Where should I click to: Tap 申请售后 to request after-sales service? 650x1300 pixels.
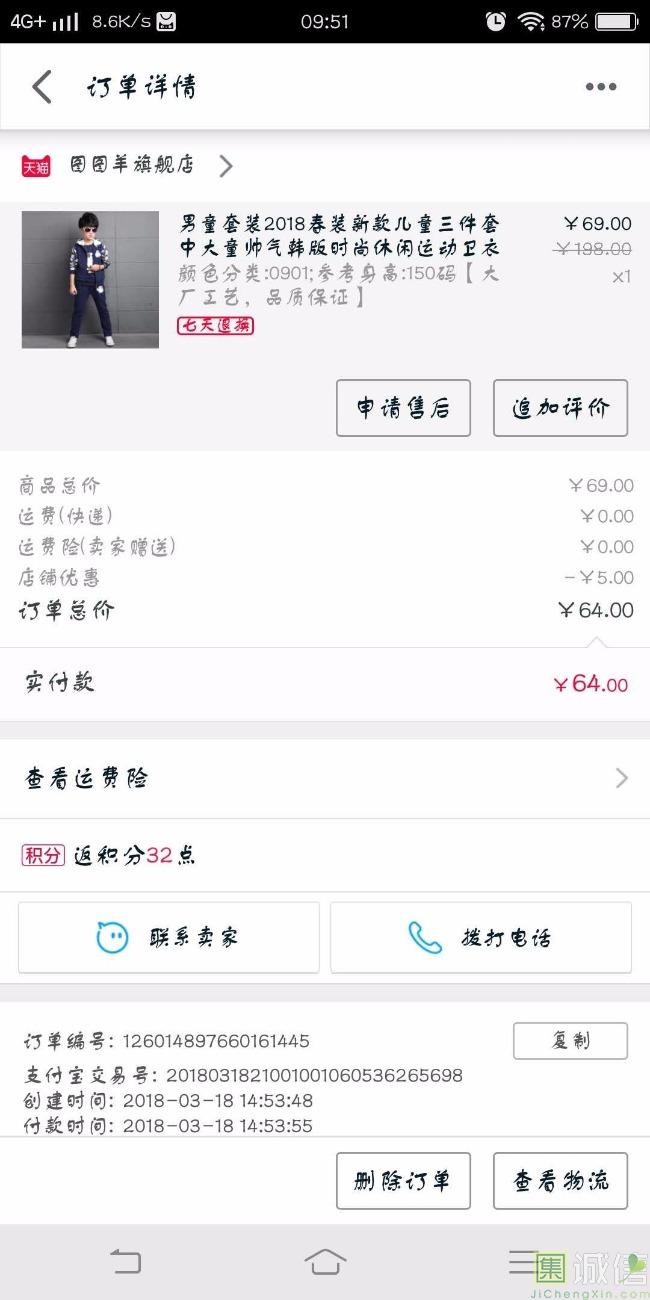click(403, 408)
